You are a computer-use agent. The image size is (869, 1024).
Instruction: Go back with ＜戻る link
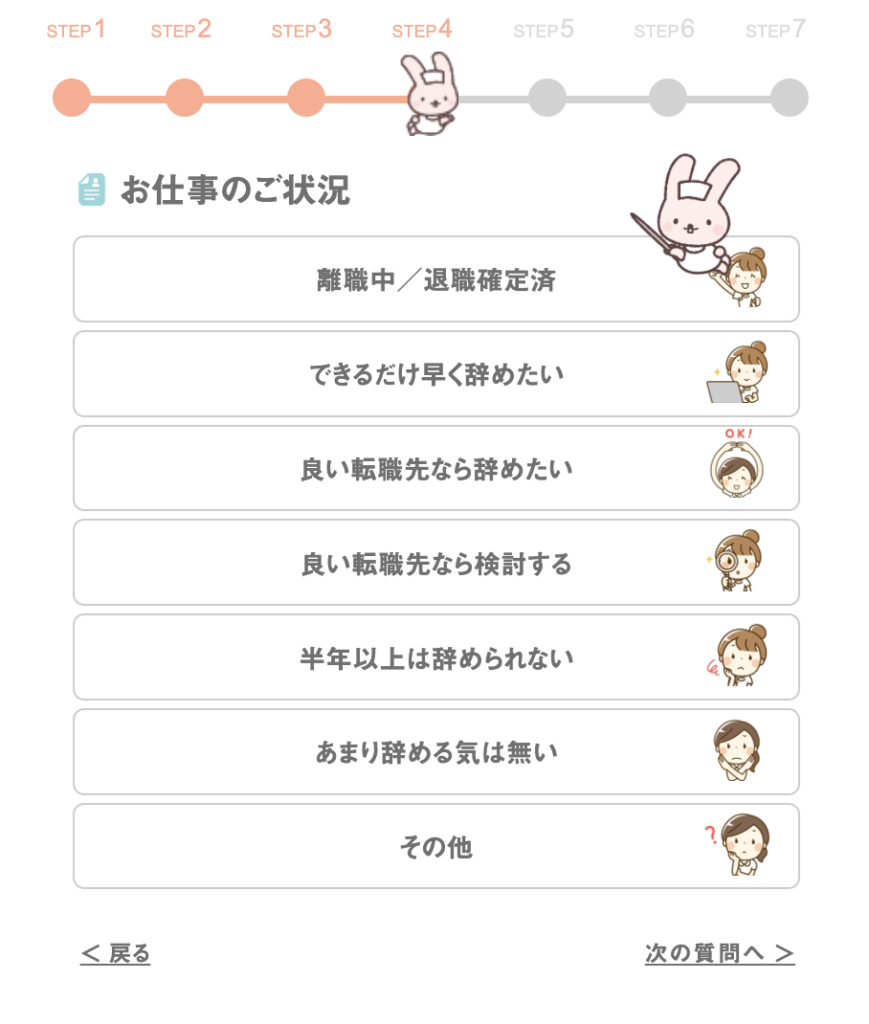(115, 954)
